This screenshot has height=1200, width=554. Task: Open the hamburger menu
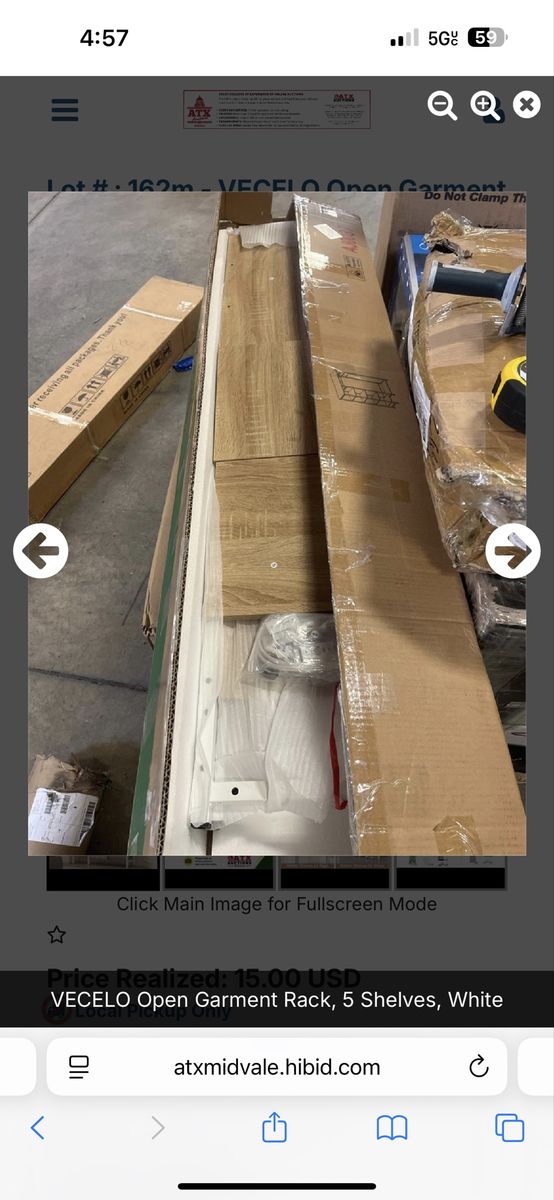pos(65,109)
